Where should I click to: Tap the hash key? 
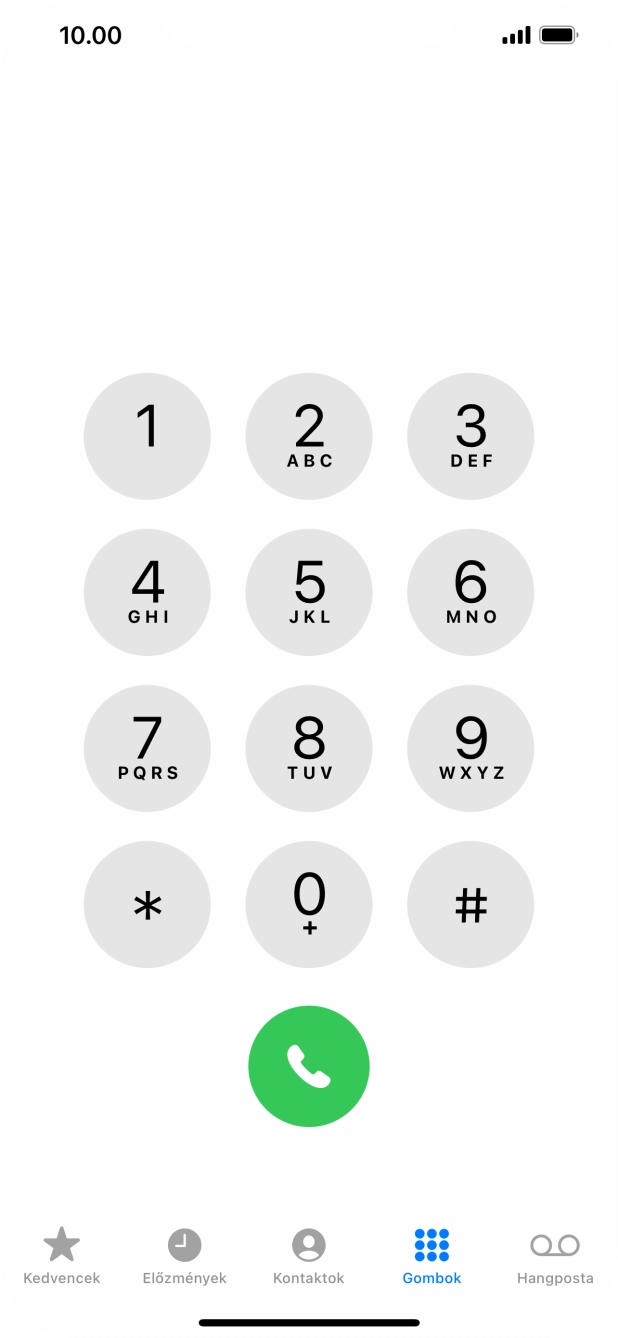[x=470, y=904]
